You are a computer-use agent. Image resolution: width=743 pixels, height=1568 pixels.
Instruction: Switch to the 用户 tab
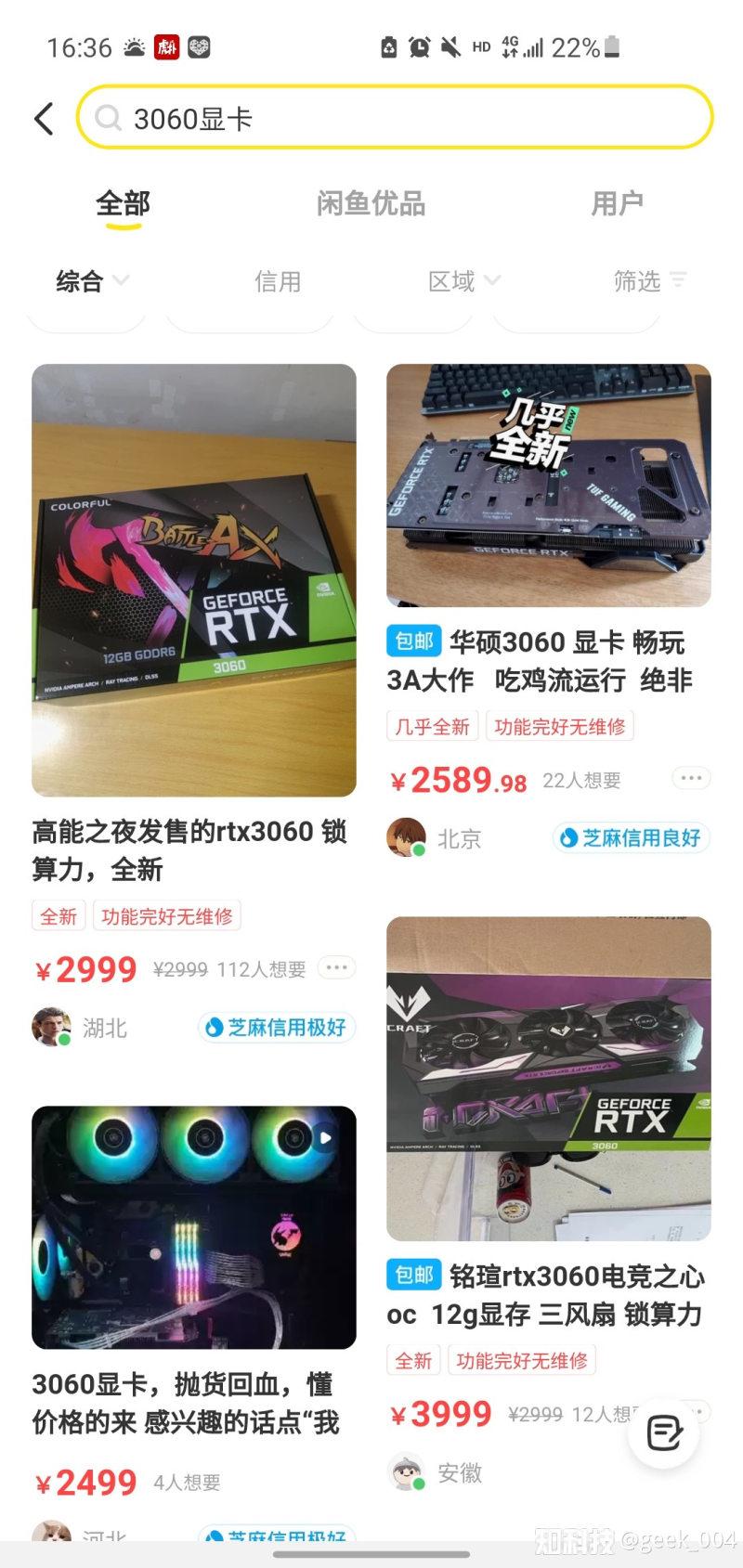point(617,203)
